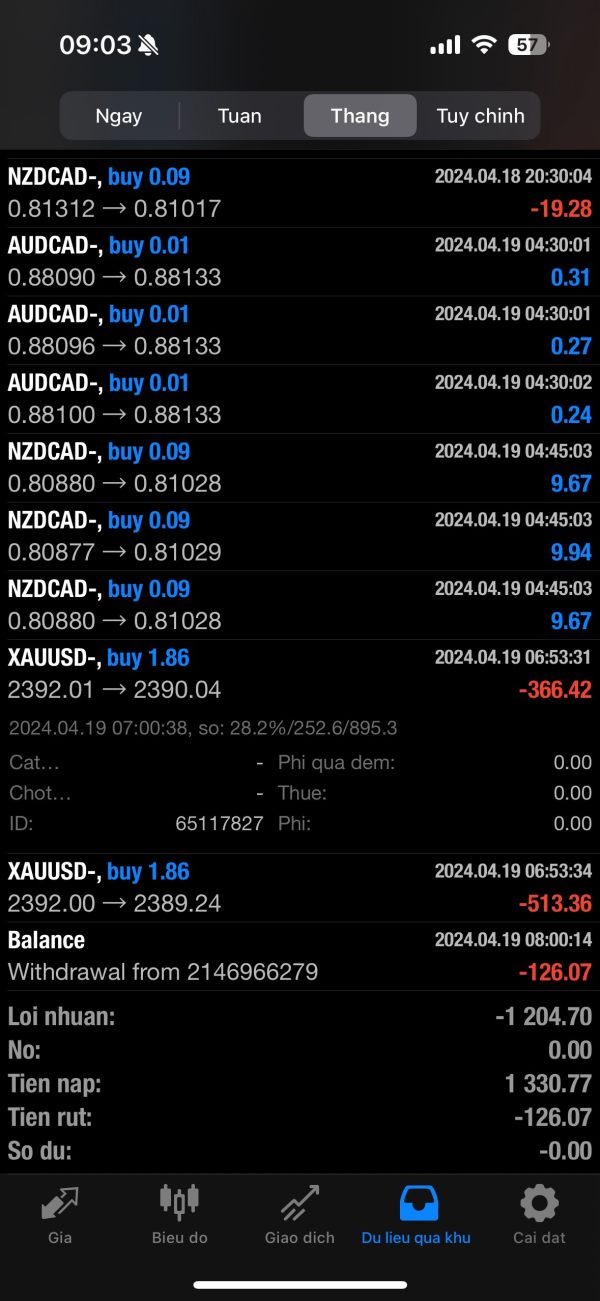Switch to the Ngay period filter
Viewport: 600px width, 1301px height.
click(118, 116)
